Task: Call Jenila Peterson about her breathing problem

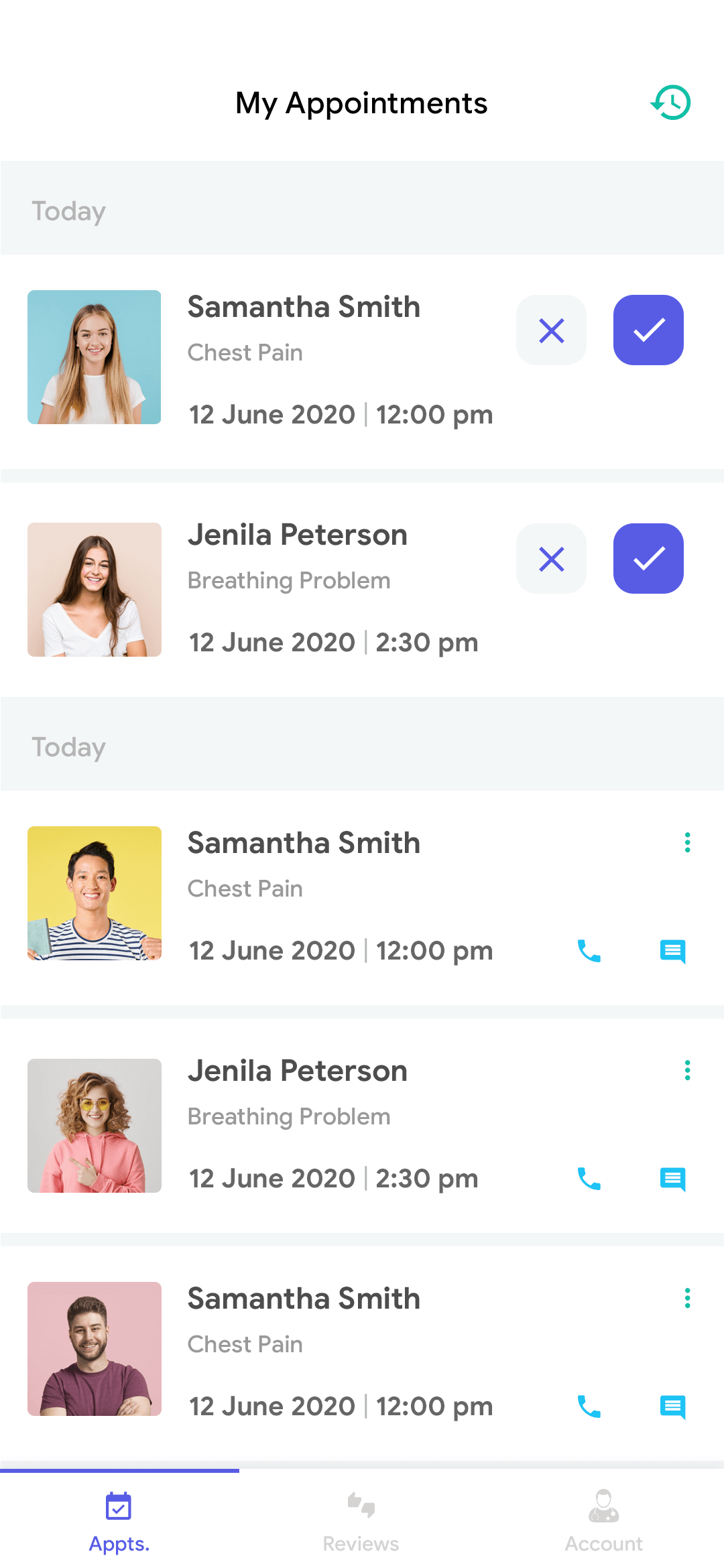Action: click(588, 1178)
